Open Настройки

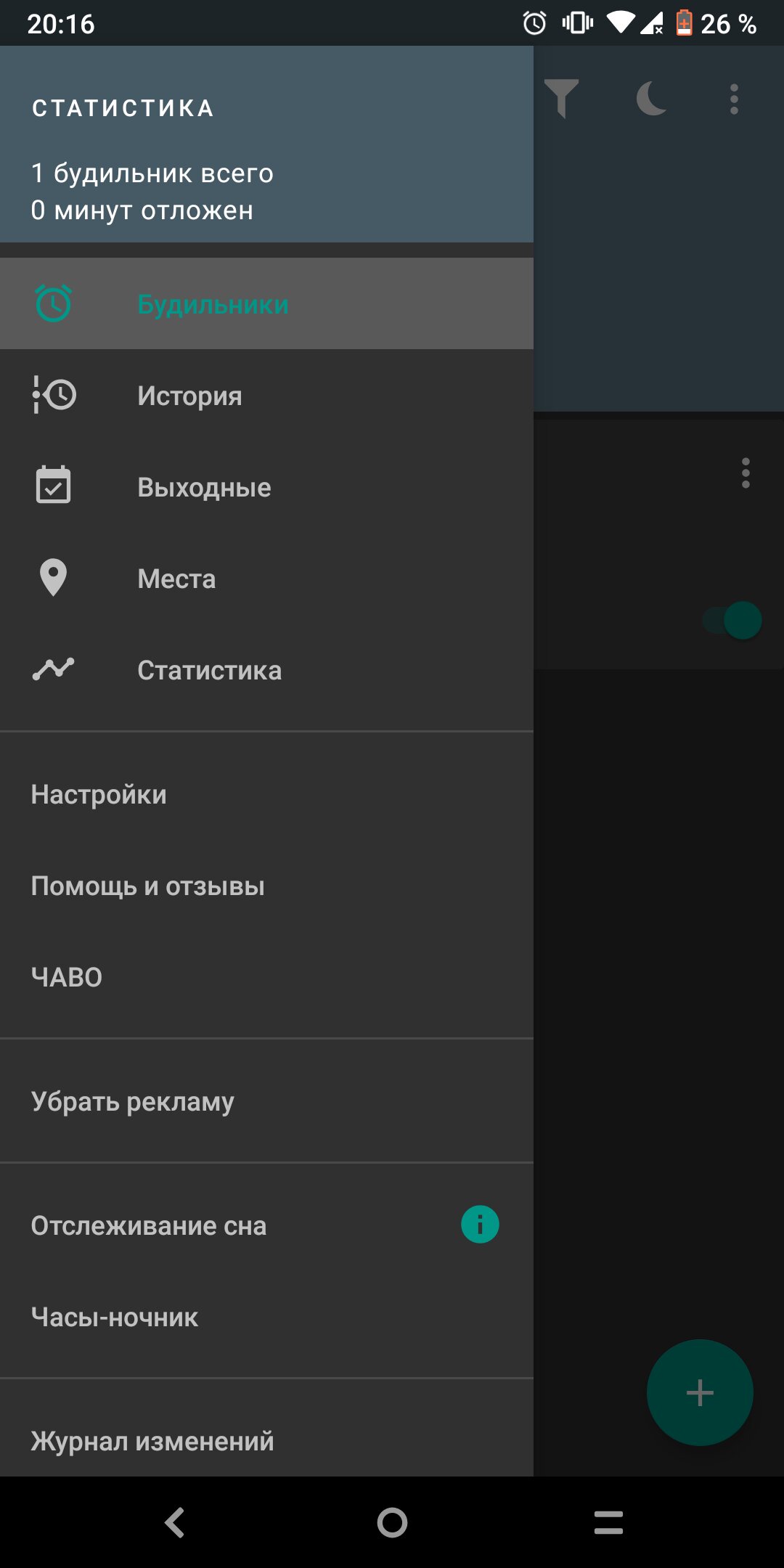click(266, 794)
